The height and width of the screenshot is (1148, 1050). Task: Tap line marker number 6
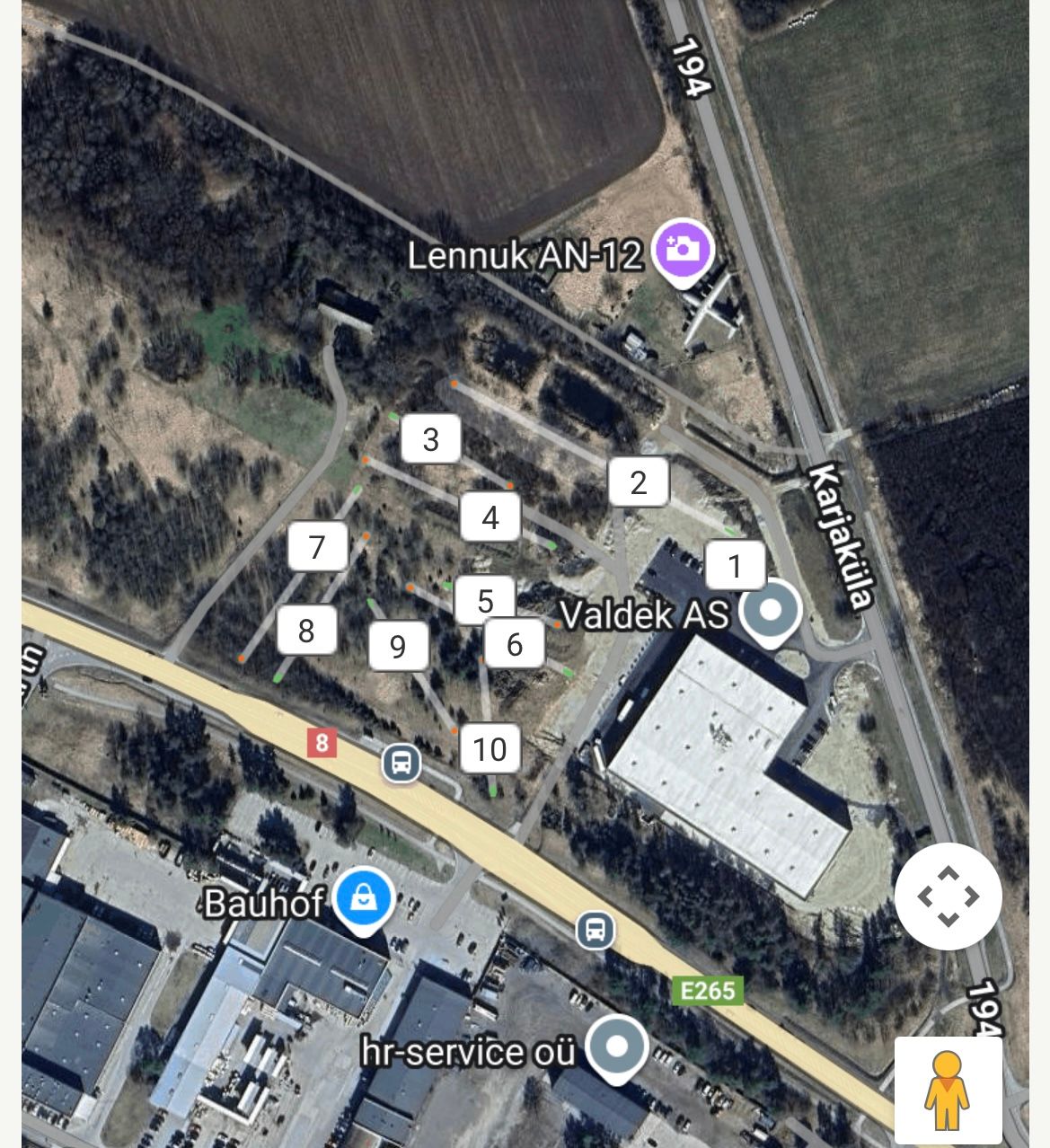coord(515,643)
